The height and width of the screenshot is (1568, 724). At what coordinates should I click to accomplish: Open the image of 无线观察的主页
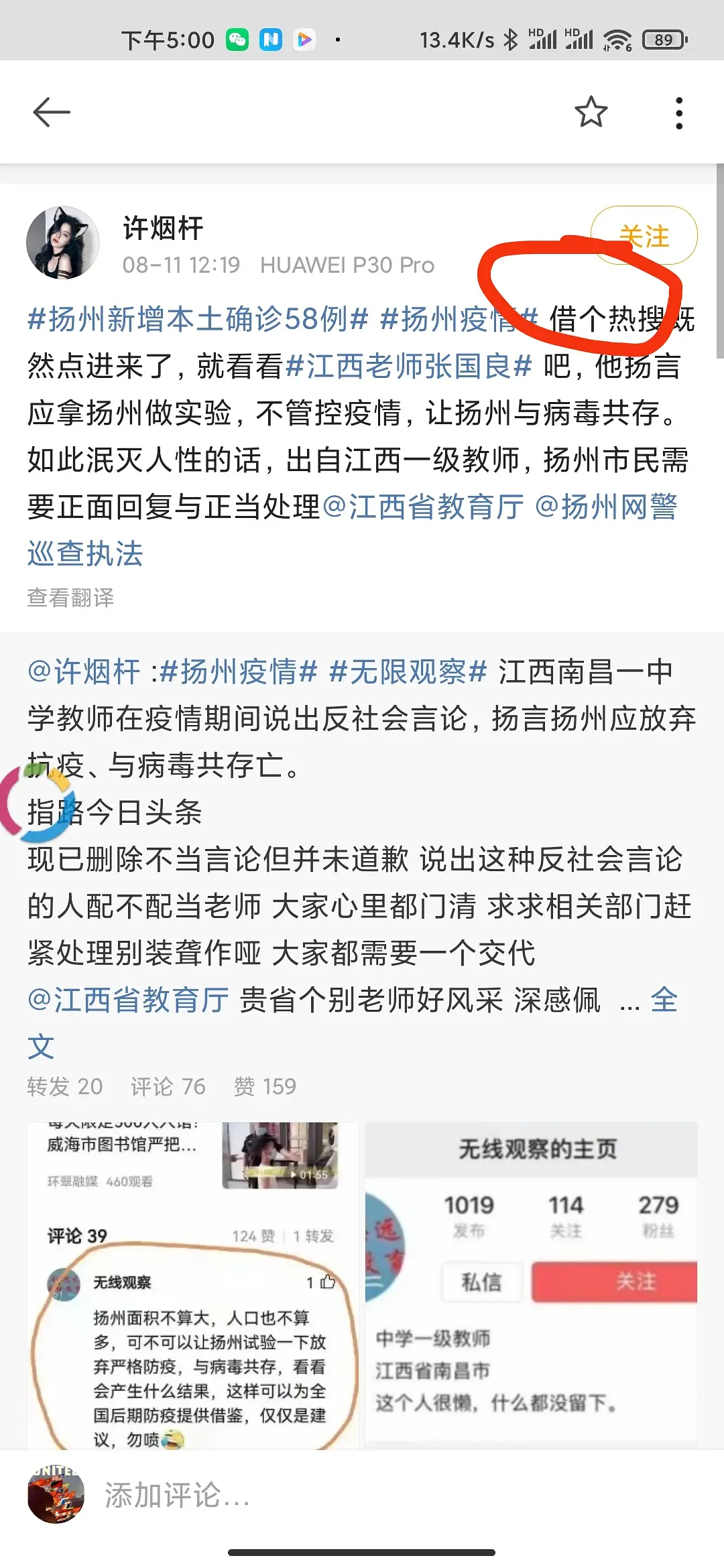tap(531, 1285)
